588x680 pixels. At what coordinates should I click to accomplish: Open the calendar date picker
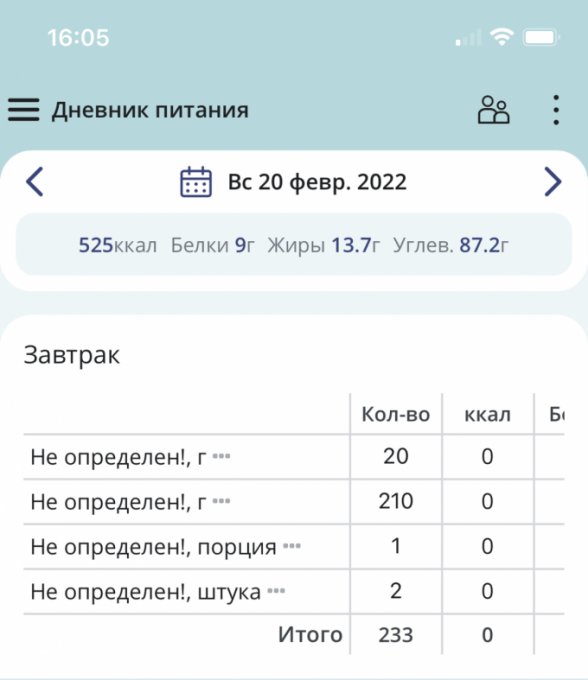(x=196, y=182)
